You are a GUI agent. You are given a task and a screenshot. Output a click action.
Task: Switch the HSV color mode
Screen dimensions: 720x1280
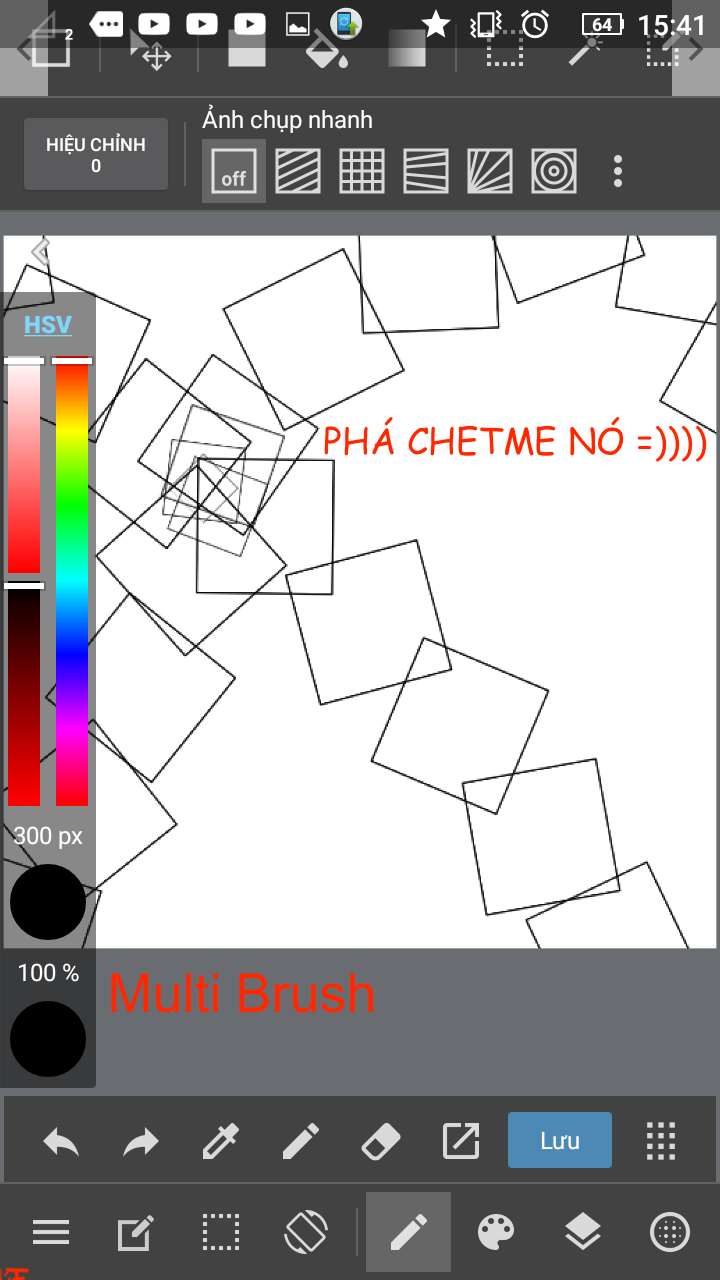48,324
